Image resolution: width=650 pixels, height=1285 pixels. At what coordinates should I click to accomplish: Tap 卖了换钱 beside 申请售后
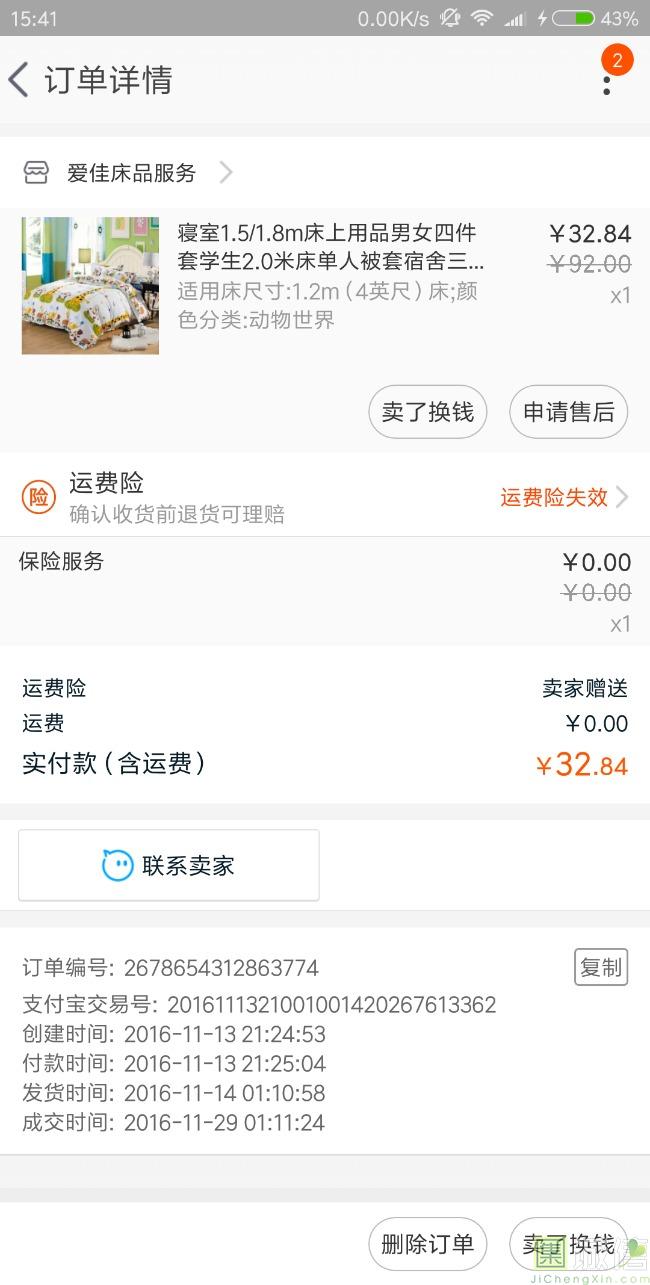(x=427, y=412)
